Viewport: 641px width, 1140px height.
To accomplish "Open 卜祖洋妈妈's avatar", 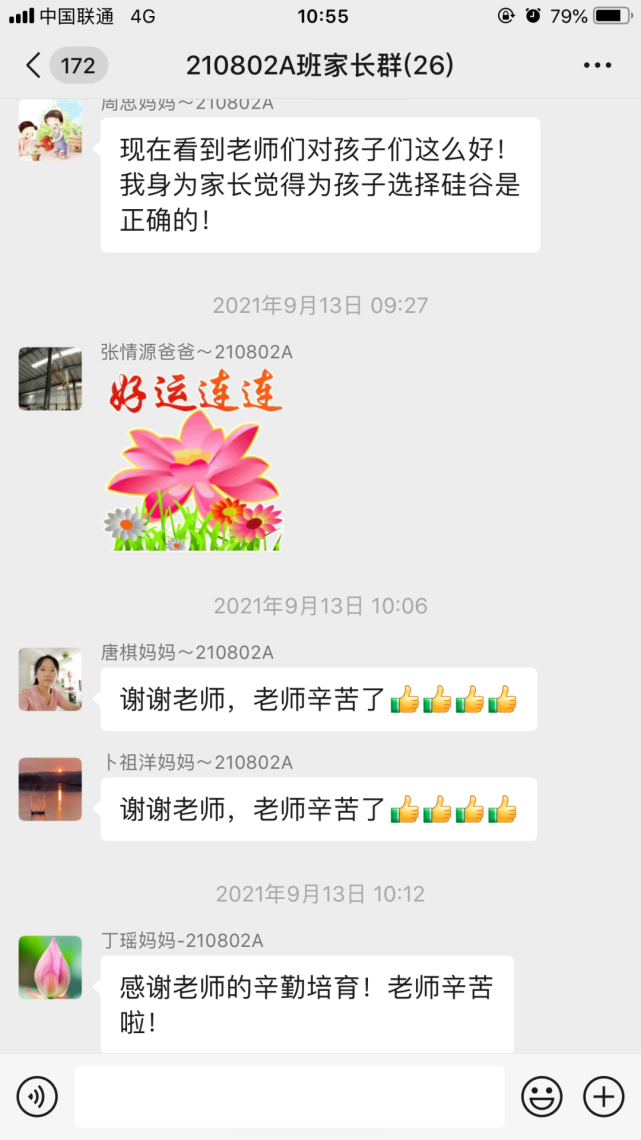I will click(50, 789).
